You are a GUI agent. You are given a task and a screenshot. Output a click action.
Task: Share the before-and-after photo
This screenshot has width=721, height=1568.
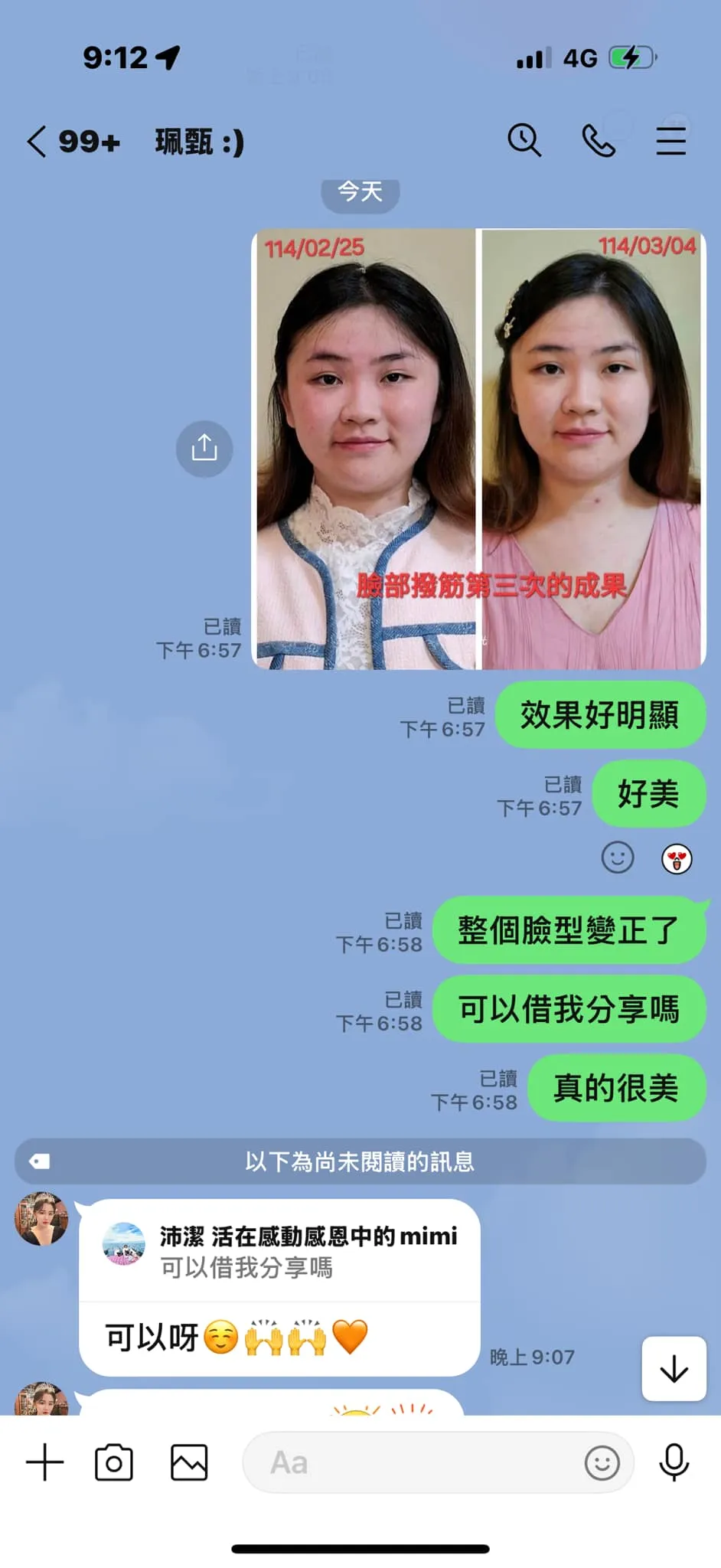(x=204, y=449)
